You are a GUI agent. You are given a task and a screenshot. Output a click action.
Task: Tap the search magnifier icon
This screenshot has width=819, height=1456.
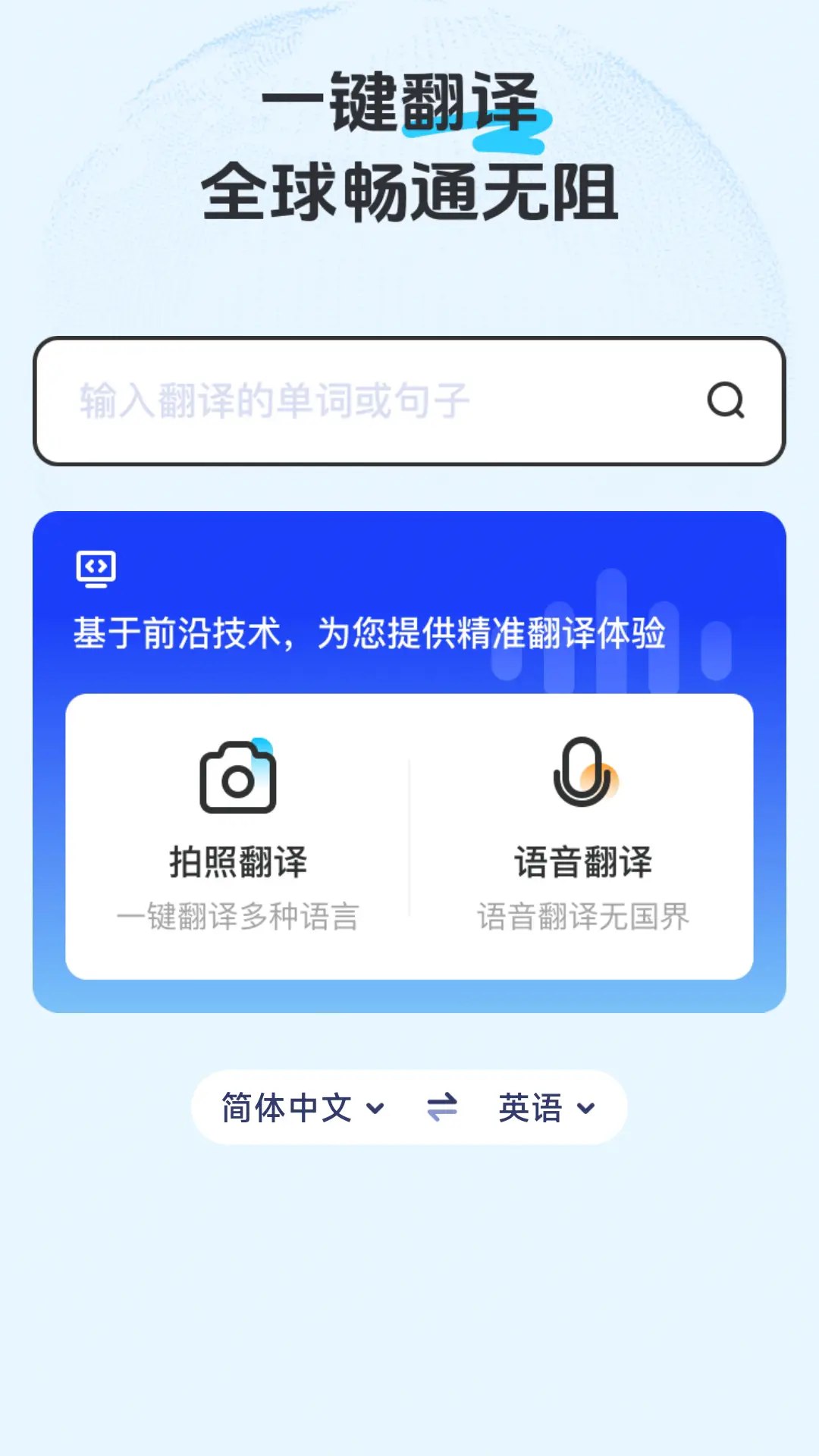[726, 400]
